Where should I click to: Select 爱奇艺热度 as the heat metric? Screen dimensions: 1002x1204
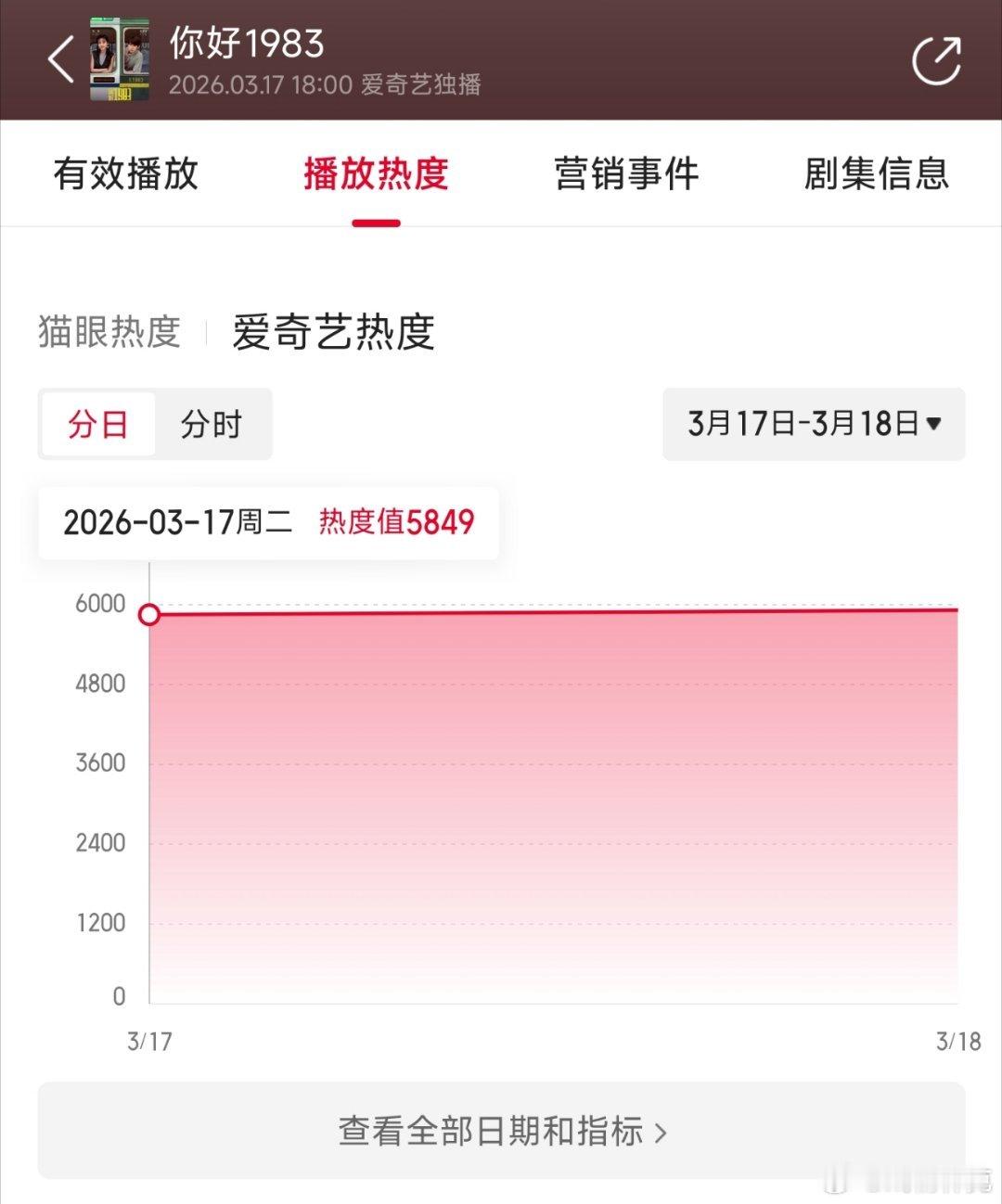point(332,333)
